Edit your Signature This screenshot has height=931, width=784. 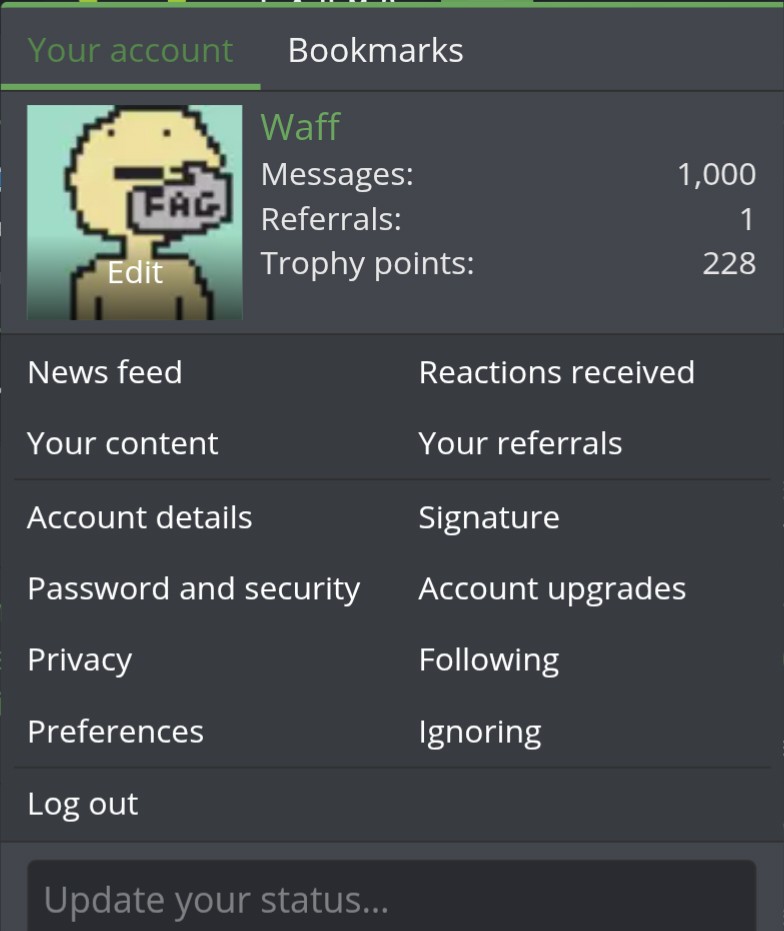click(489, 517)
